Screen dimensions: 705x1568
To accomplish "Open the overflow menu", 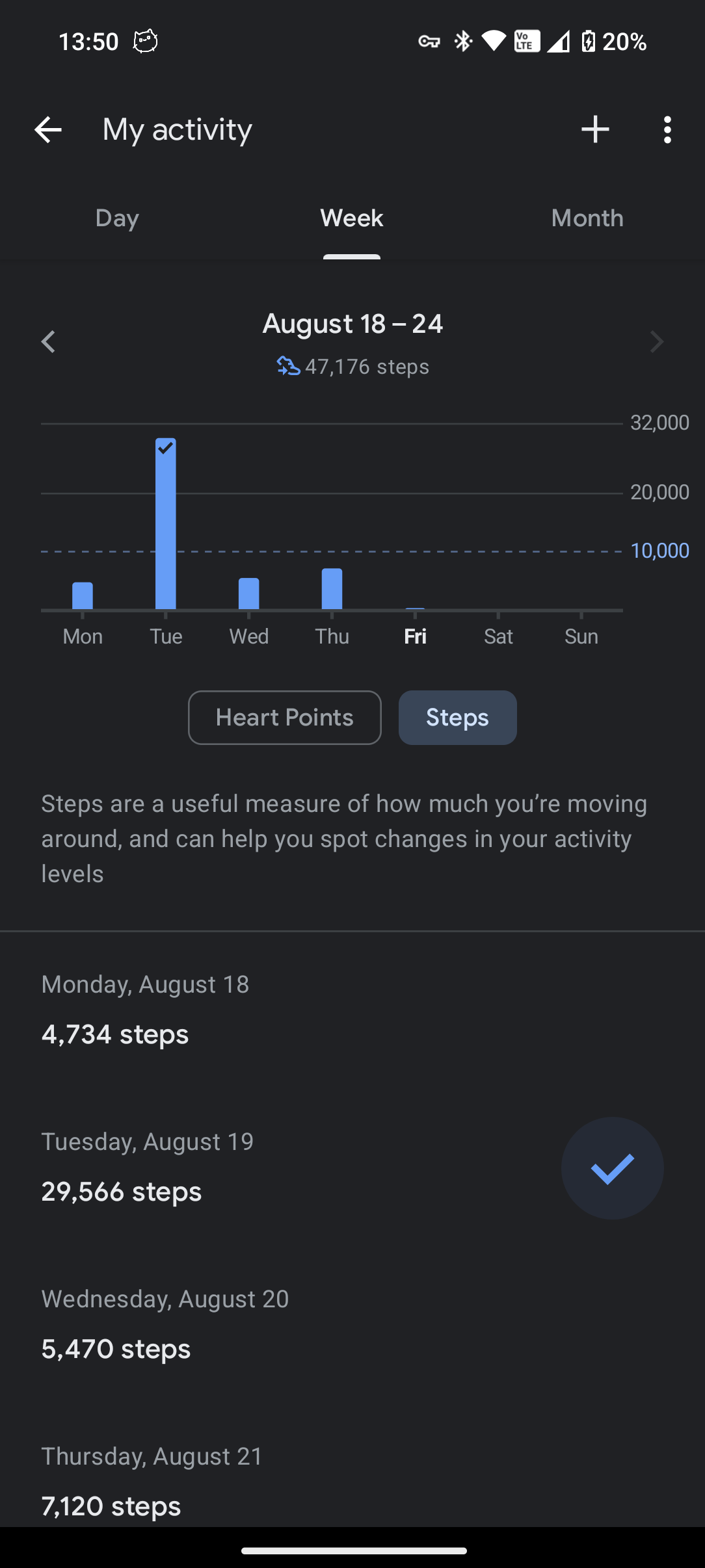I will coord(667,130).
